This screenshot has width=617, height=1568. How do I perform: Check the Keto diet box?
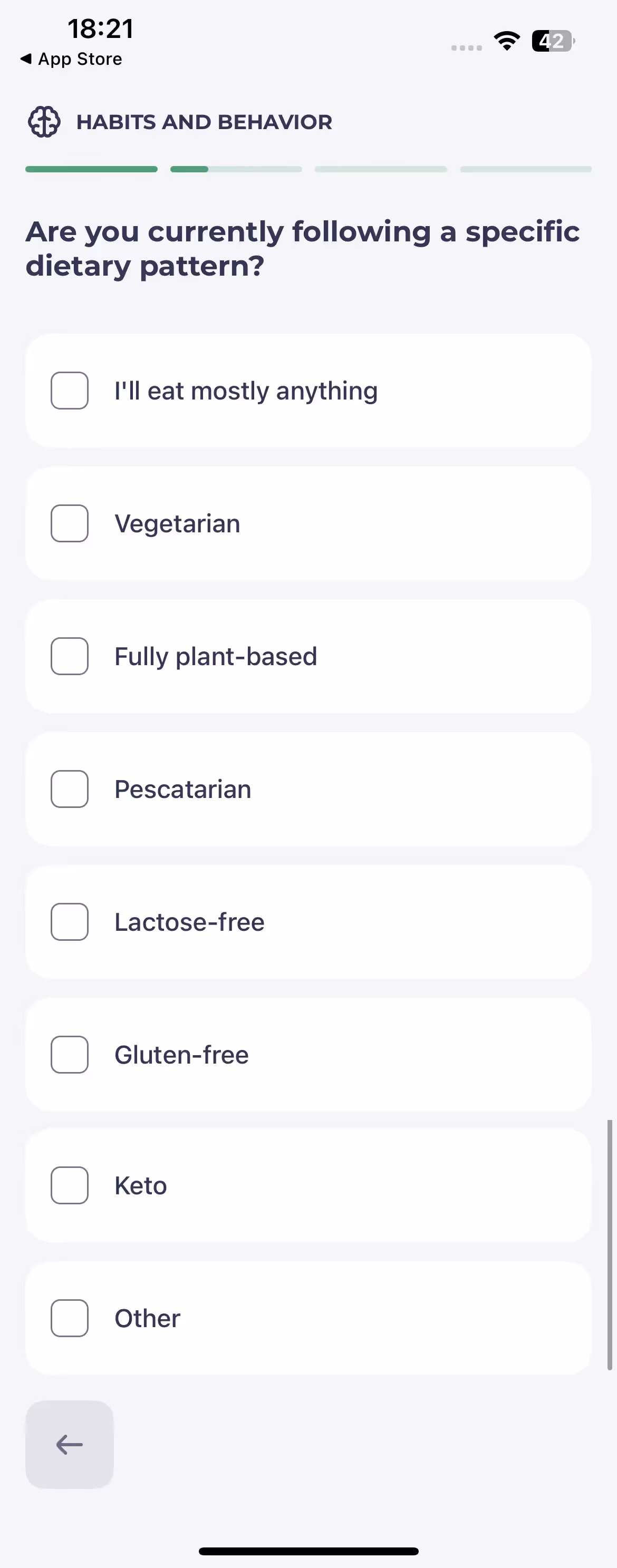(70, 1185)
